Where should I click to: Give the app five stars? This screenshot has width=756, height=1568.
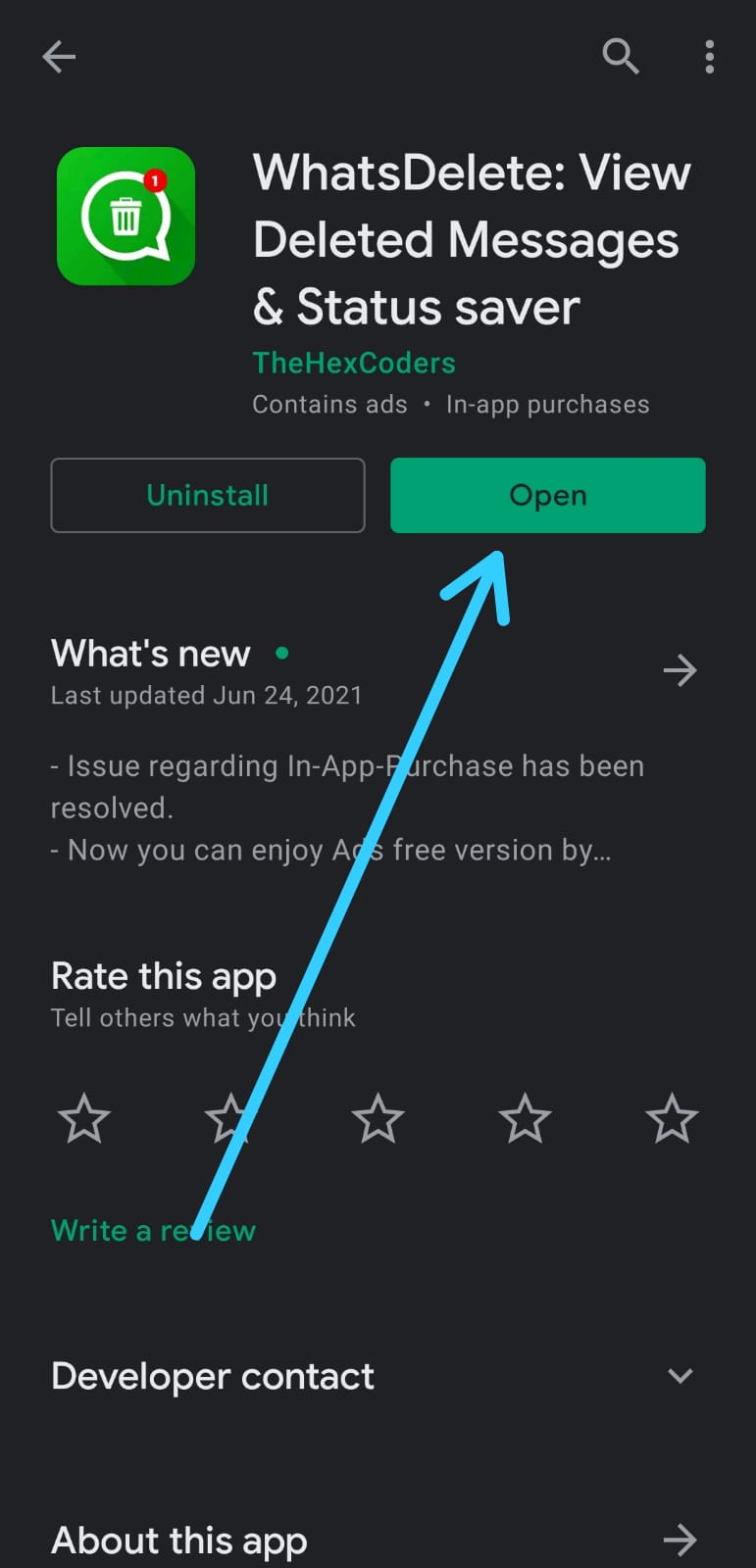pos(672,1118)
